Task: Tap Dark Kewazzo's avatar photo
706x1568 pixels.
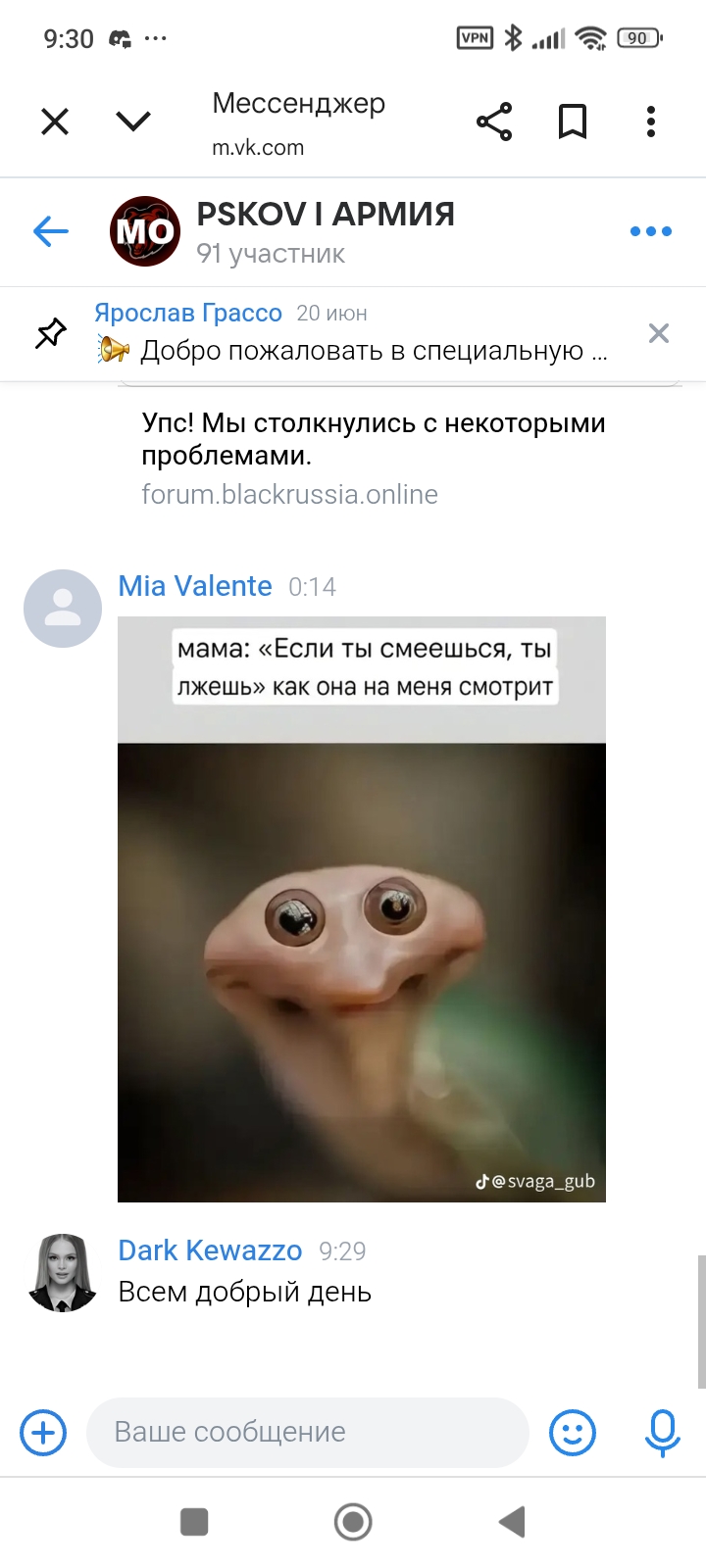Action: pos(63,1273)
